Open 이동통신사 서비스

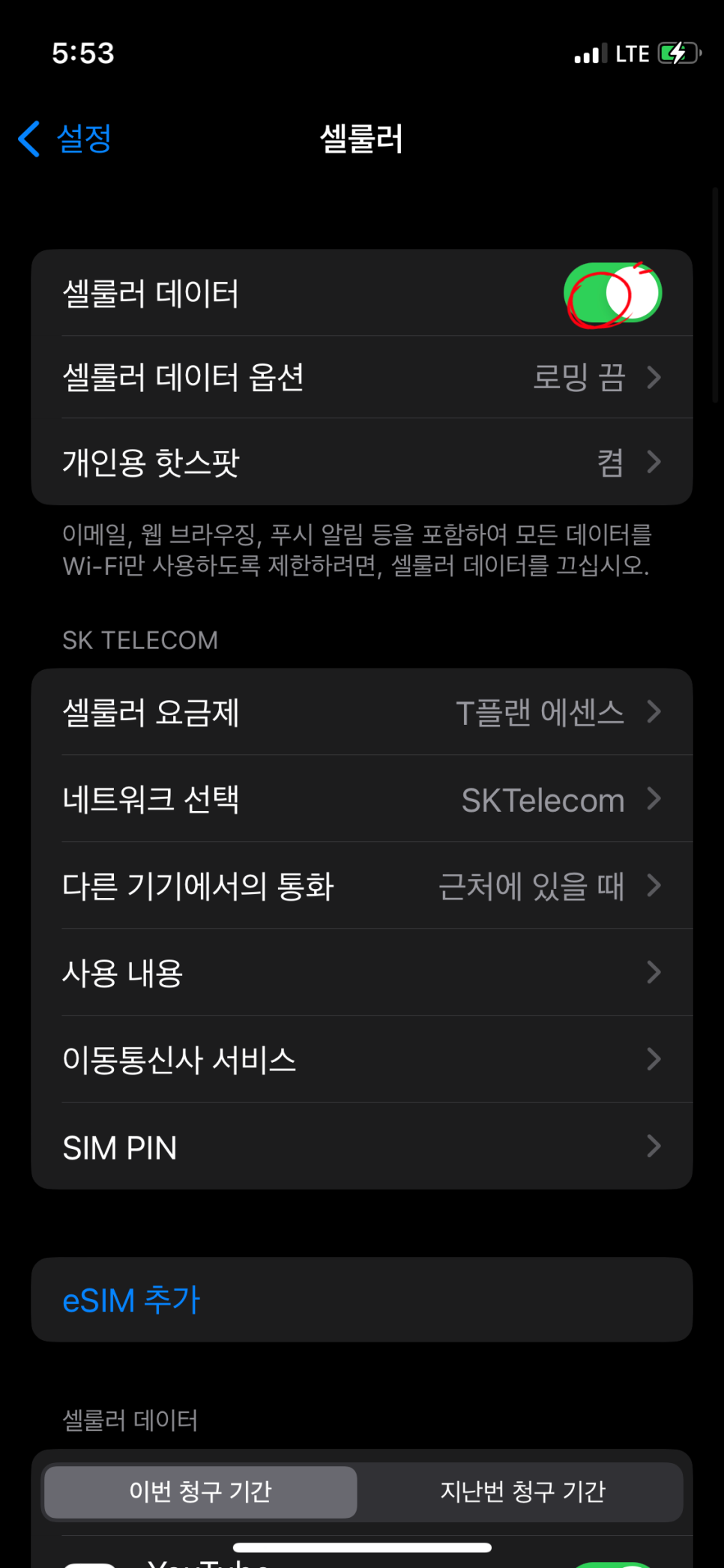click(362, 1060)
